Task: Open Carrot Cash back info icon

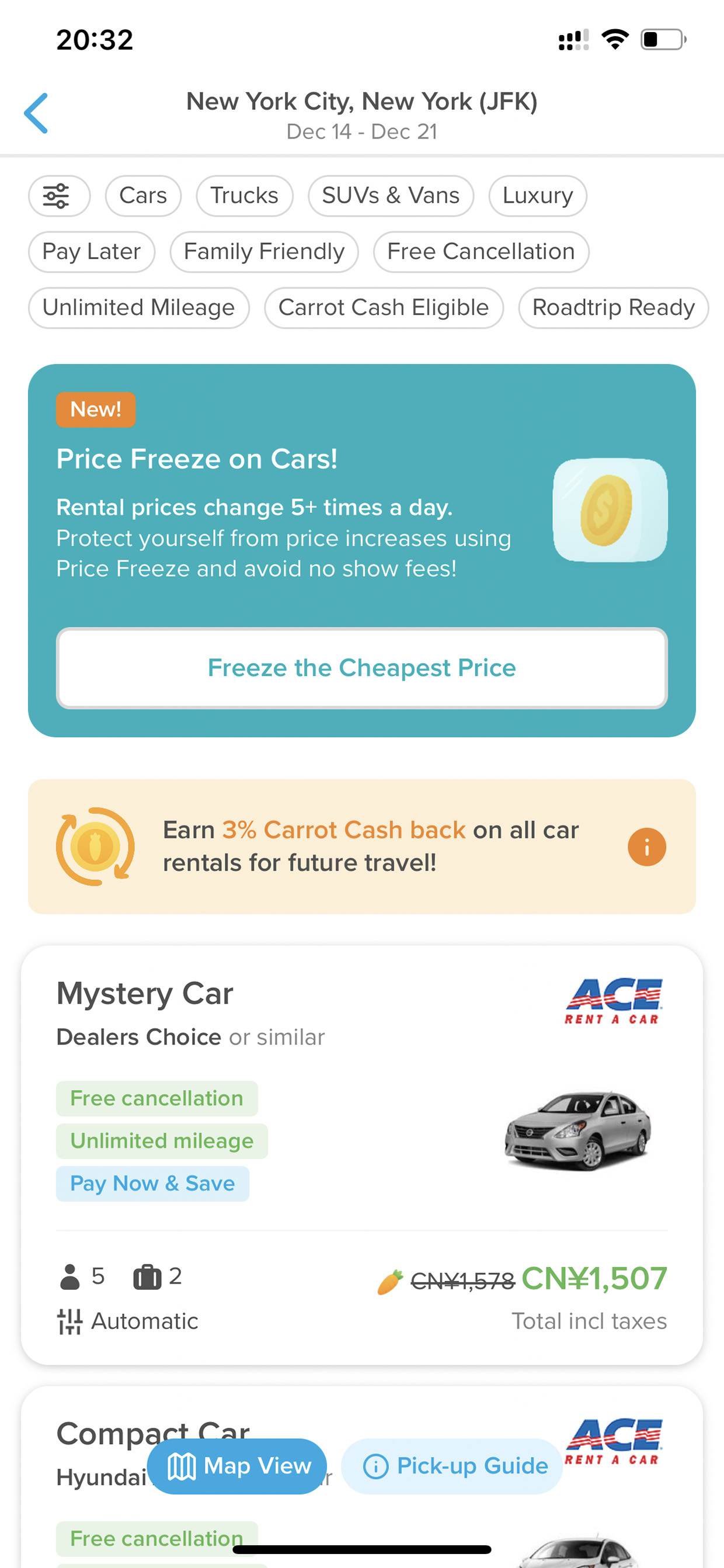Action: coord(647,847)
